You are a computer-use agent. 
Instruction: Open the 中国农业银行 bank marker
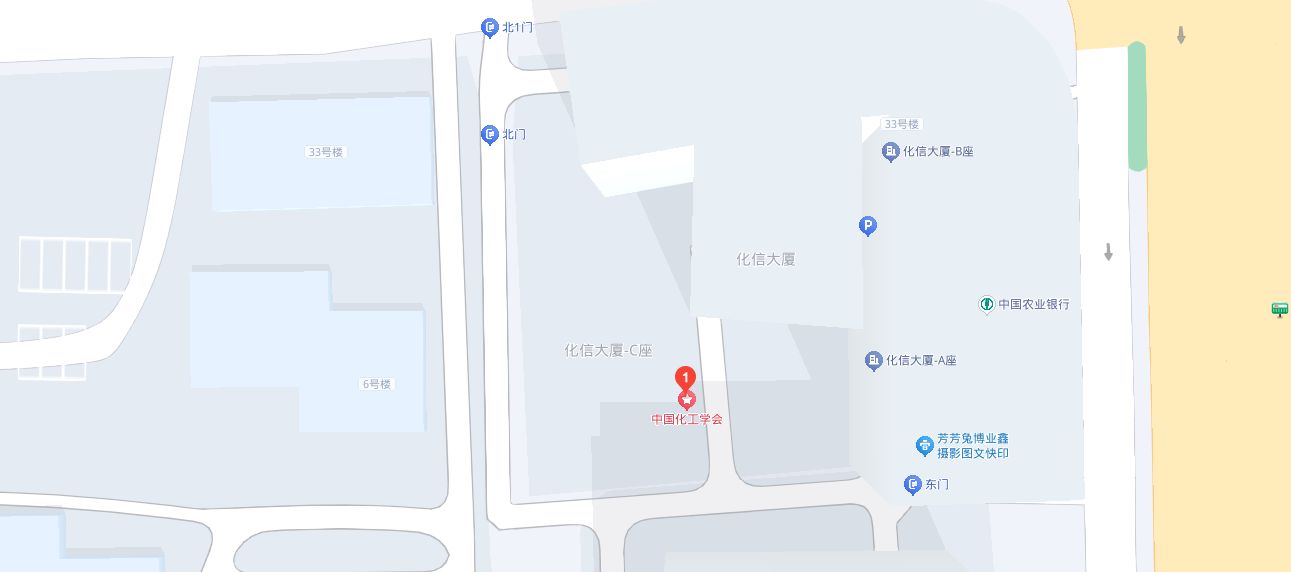point(986,304)
